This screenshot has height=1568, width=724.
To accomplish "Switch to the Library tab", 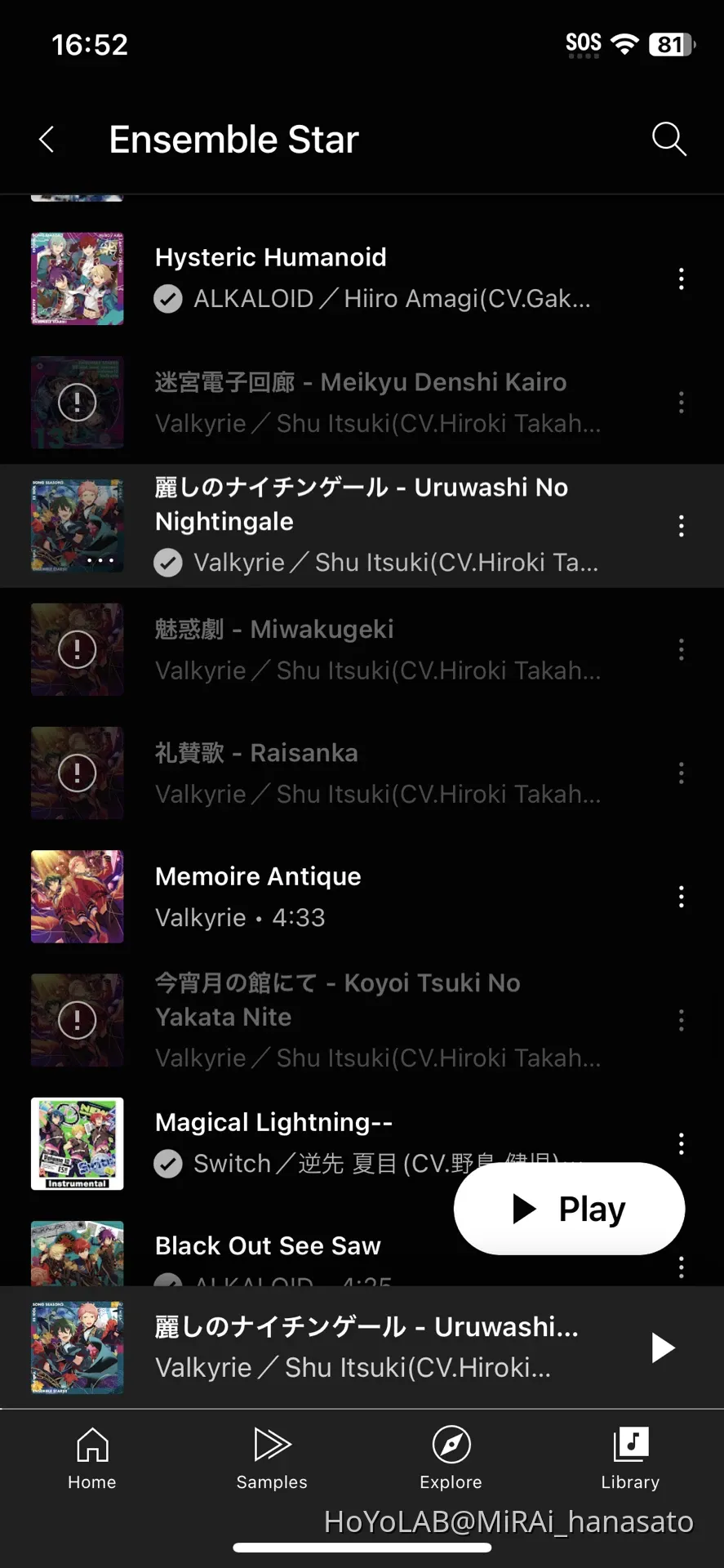I will (630, 1458).
